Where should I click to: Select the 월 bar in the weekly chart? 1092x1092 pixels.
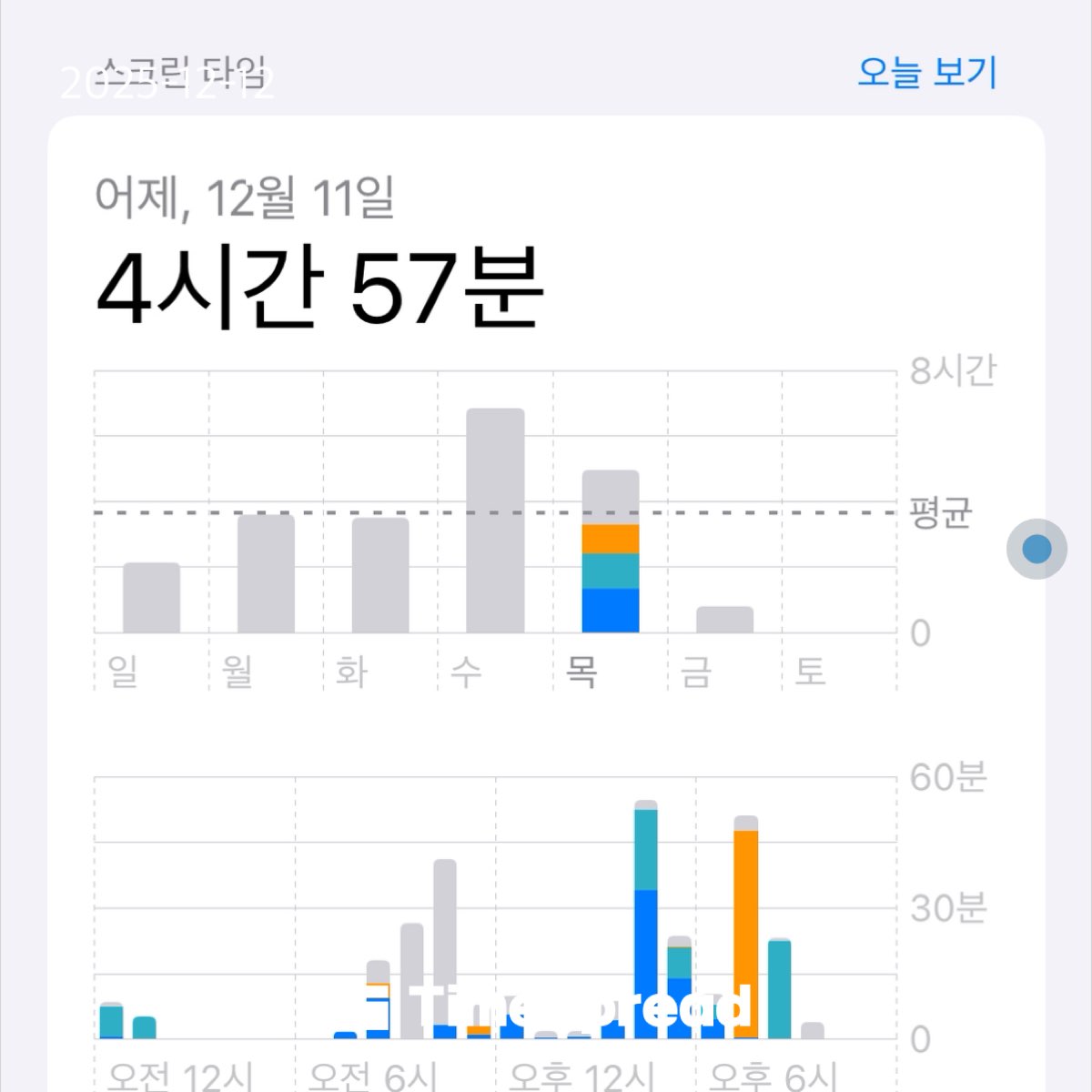pyautogui.click(x=266, y=573)
